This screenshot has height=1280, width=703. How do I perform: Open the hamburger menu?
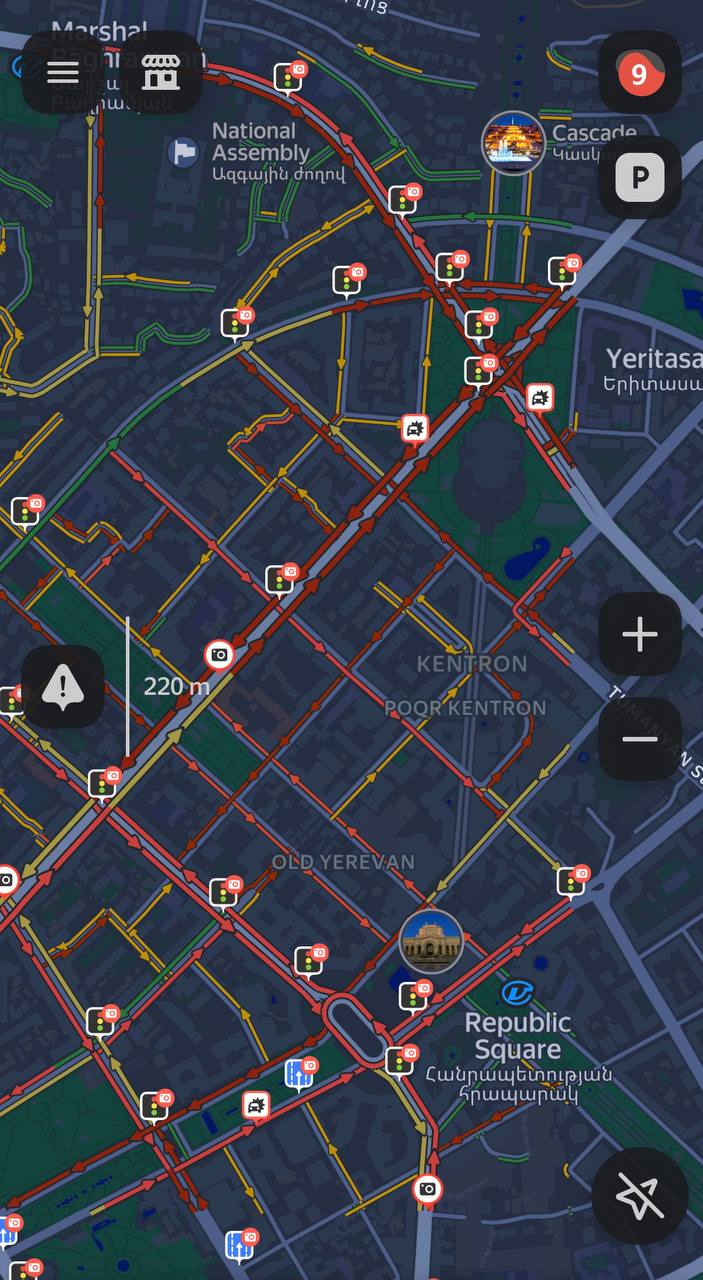tap(63, 72)
